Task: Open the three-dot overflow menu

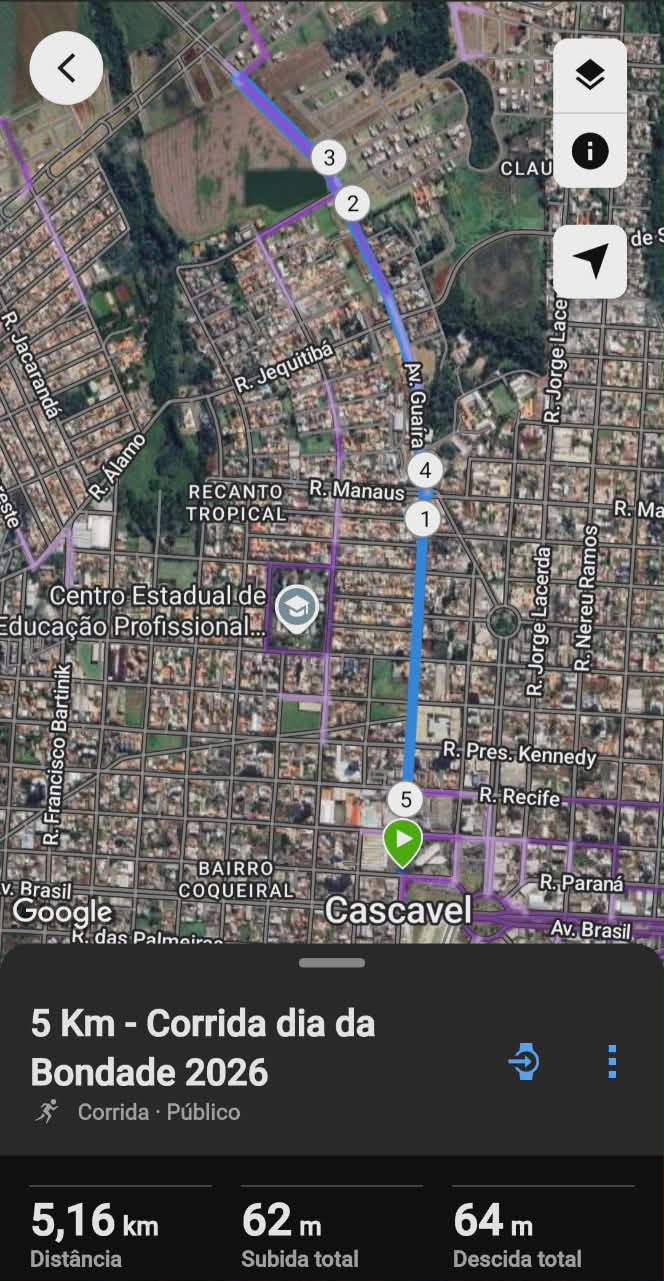Action: click(x=612, y=1062)
